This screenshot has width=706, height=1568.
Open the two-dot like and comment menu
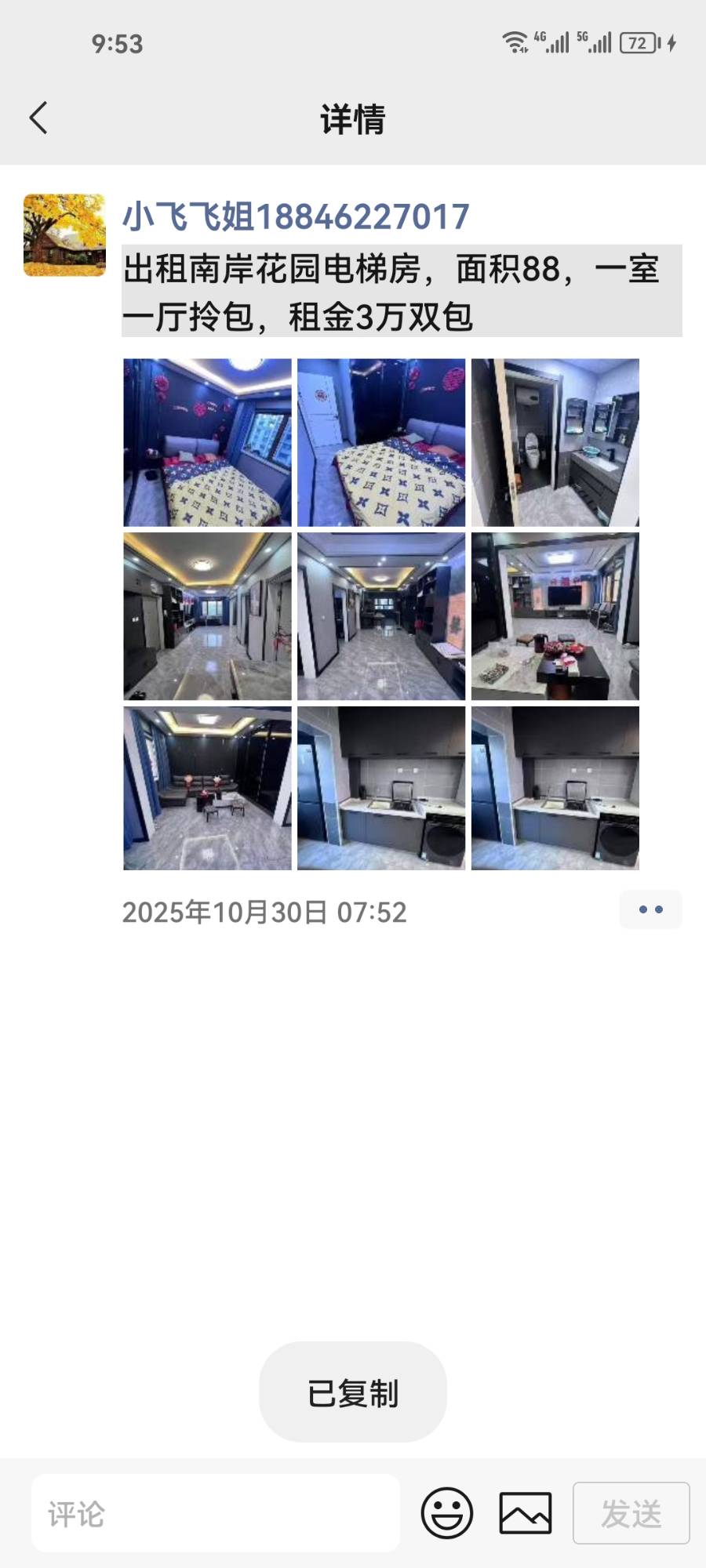coord(650,910)
